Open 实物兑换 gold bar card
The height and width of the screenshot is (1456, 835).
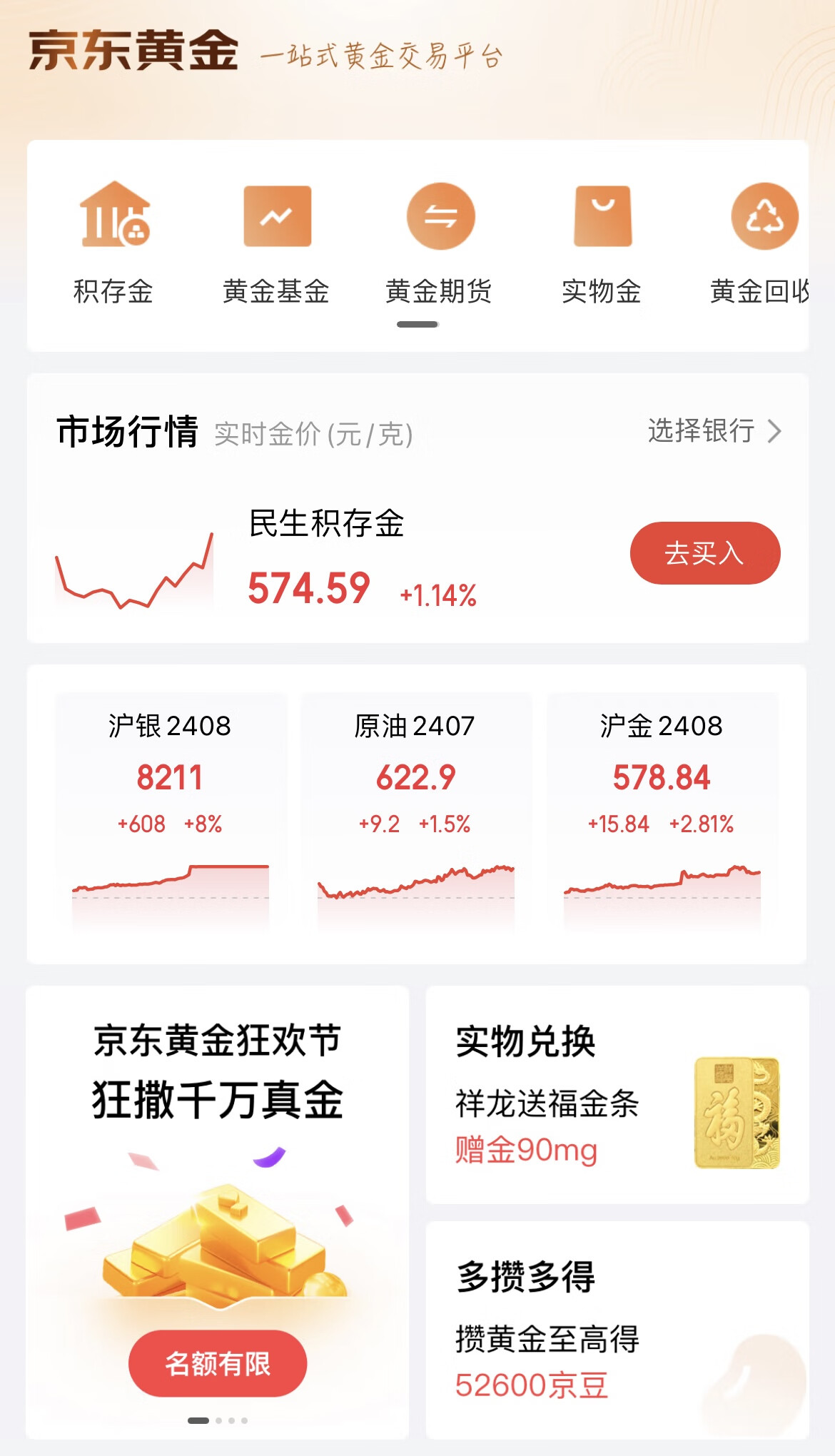[x=617, y=1095]
